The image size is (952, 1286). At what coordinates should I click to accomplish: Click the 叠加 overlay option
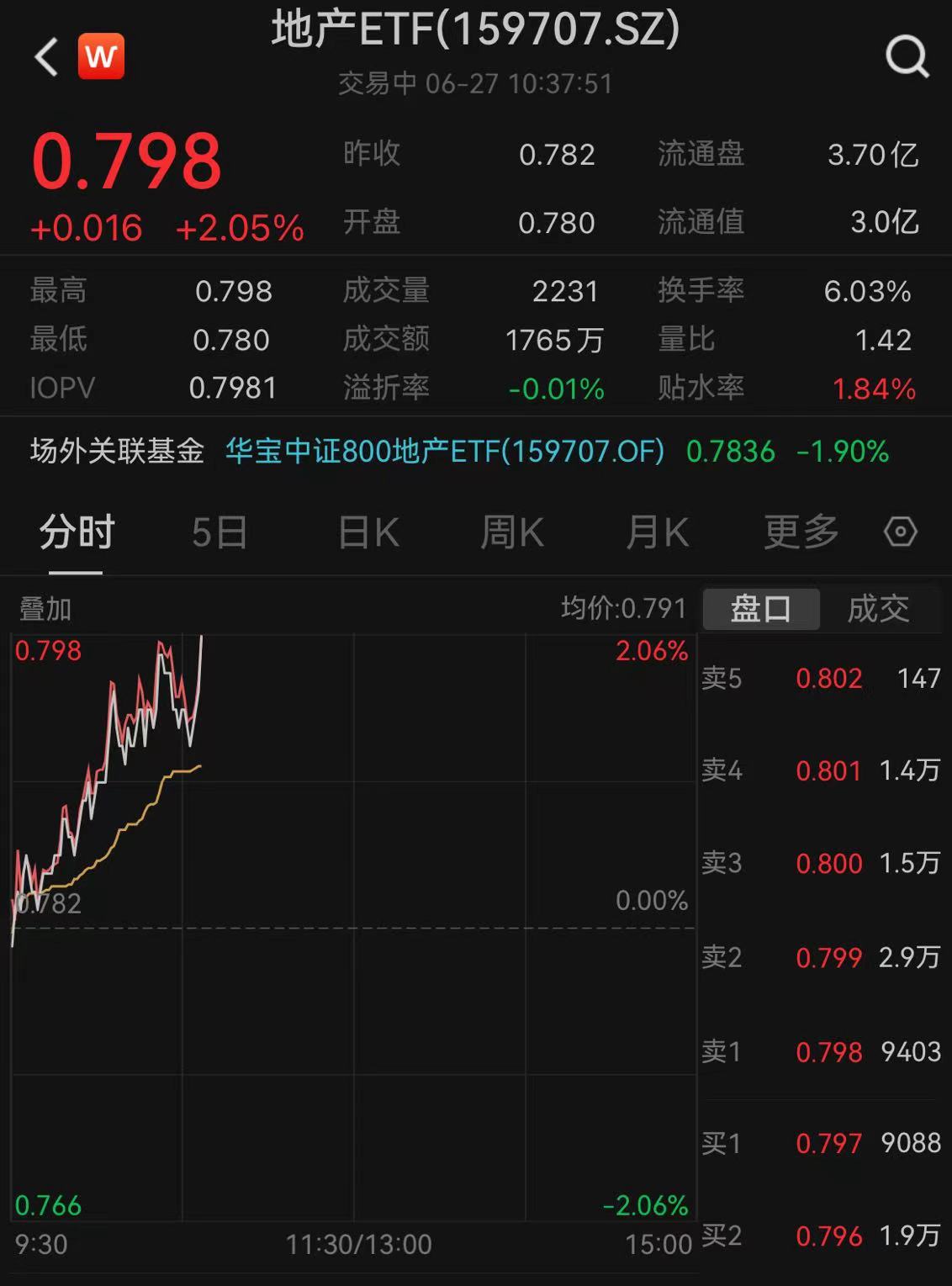click(44, 607)
